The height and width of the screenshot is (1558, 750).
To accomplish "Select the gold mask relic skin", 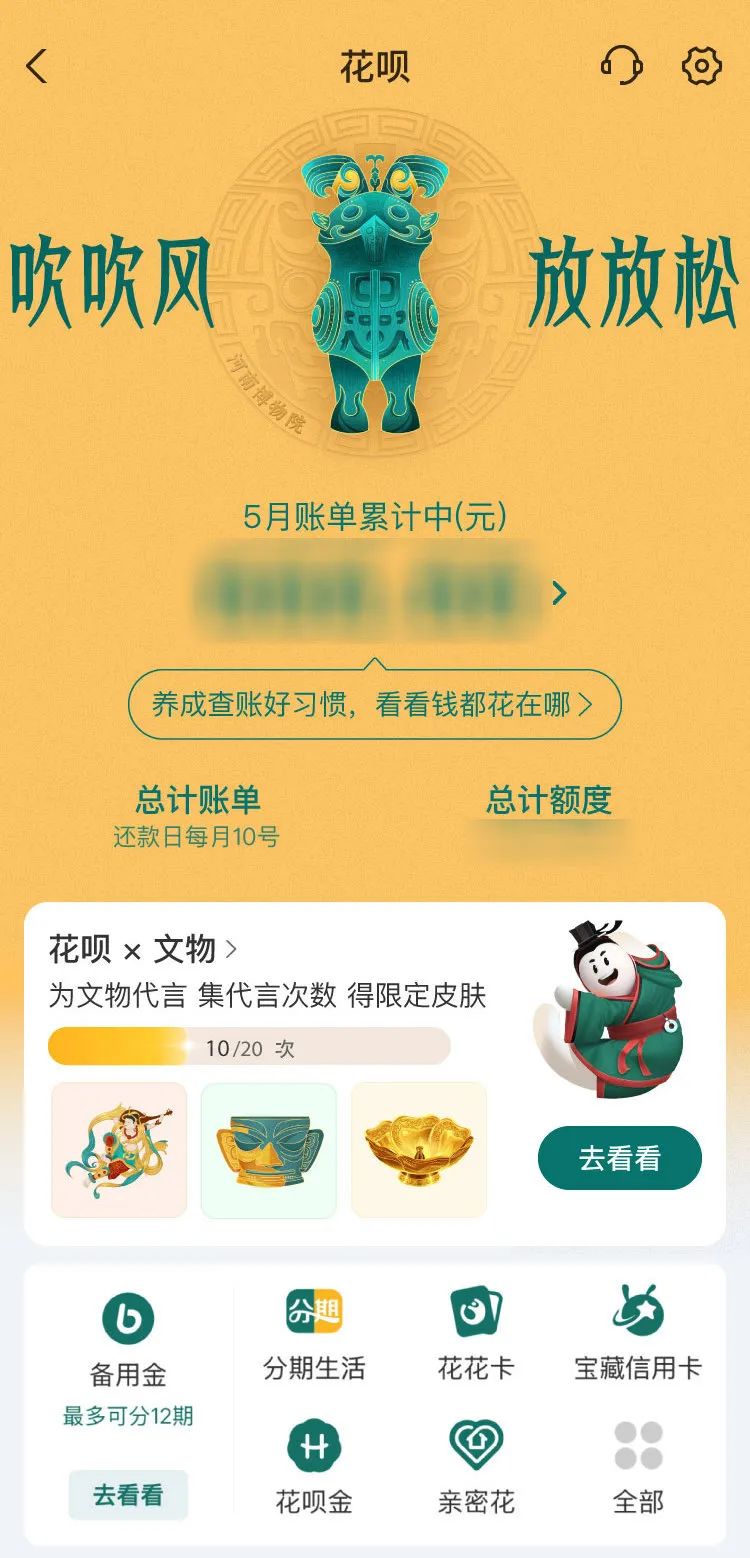I will point(269,1150).
